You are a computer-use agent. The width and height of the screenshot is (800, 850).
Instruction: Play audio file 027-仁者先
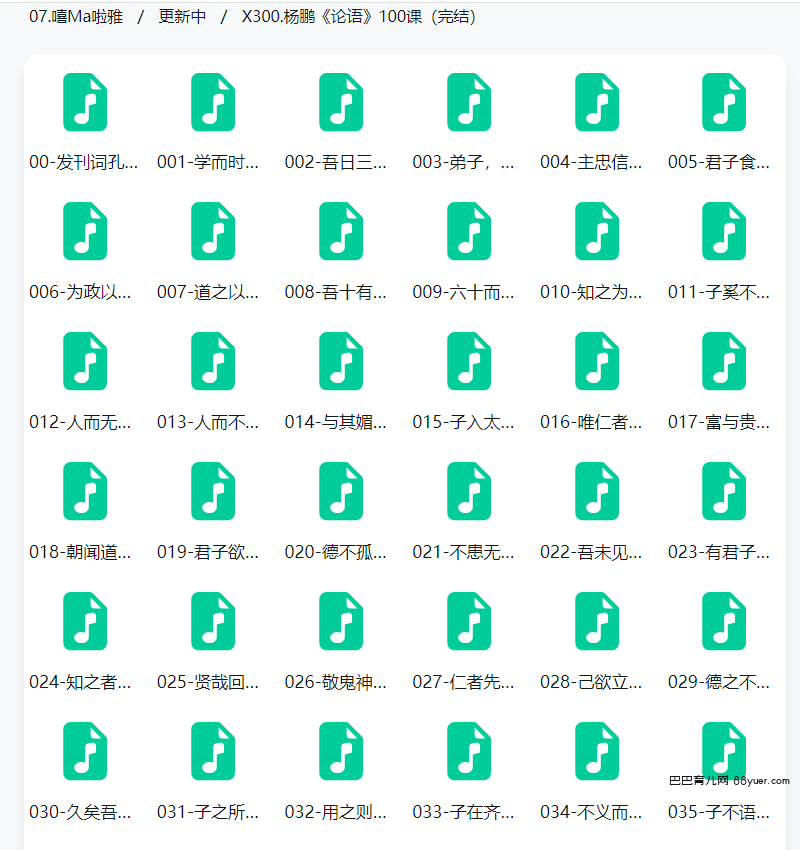pos(469,622)
